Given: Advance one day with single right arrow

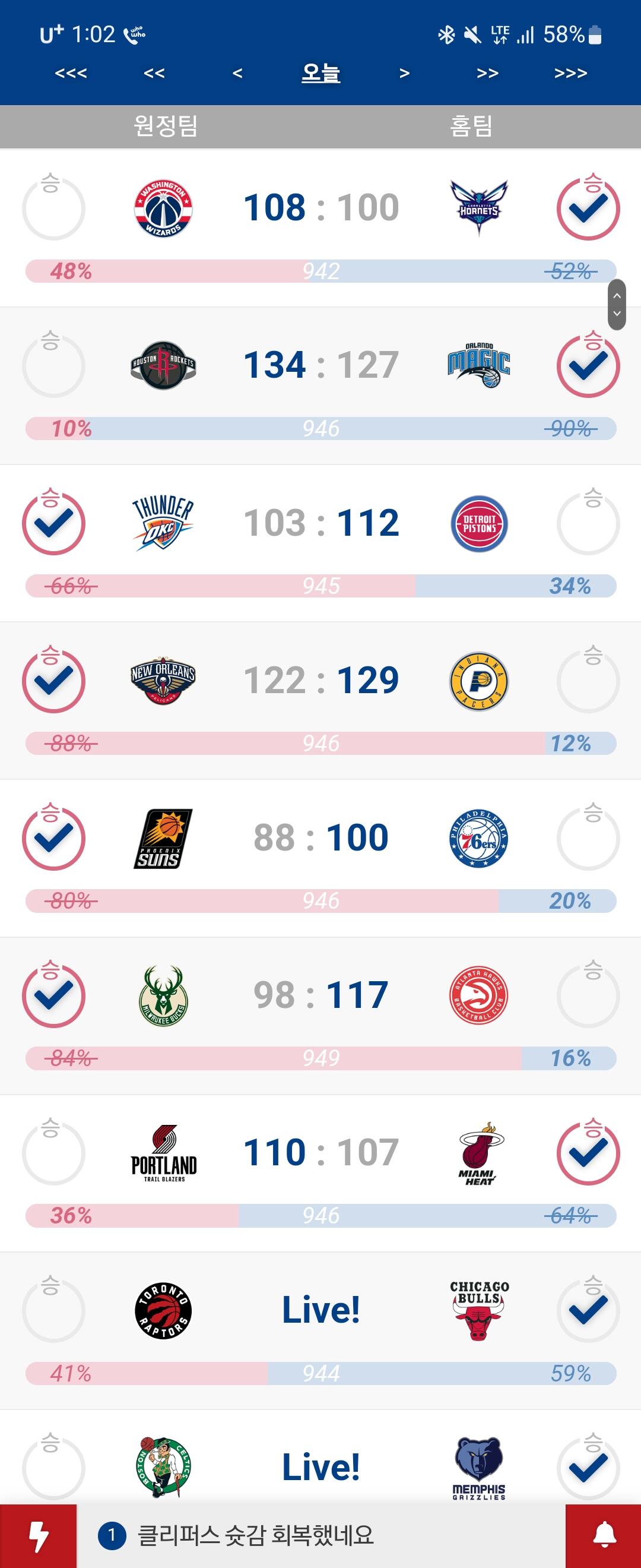Looking at the screenshot, I should pos(404,74).
